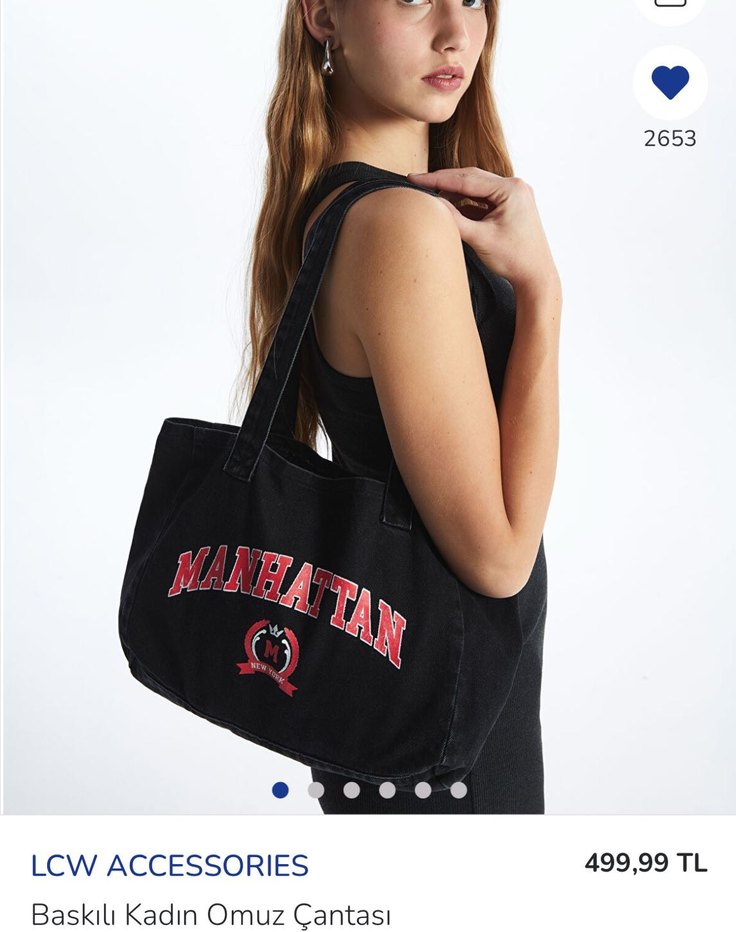
Task: Open the LCW ACCESSORIES brand page
Action: (169, 865)
